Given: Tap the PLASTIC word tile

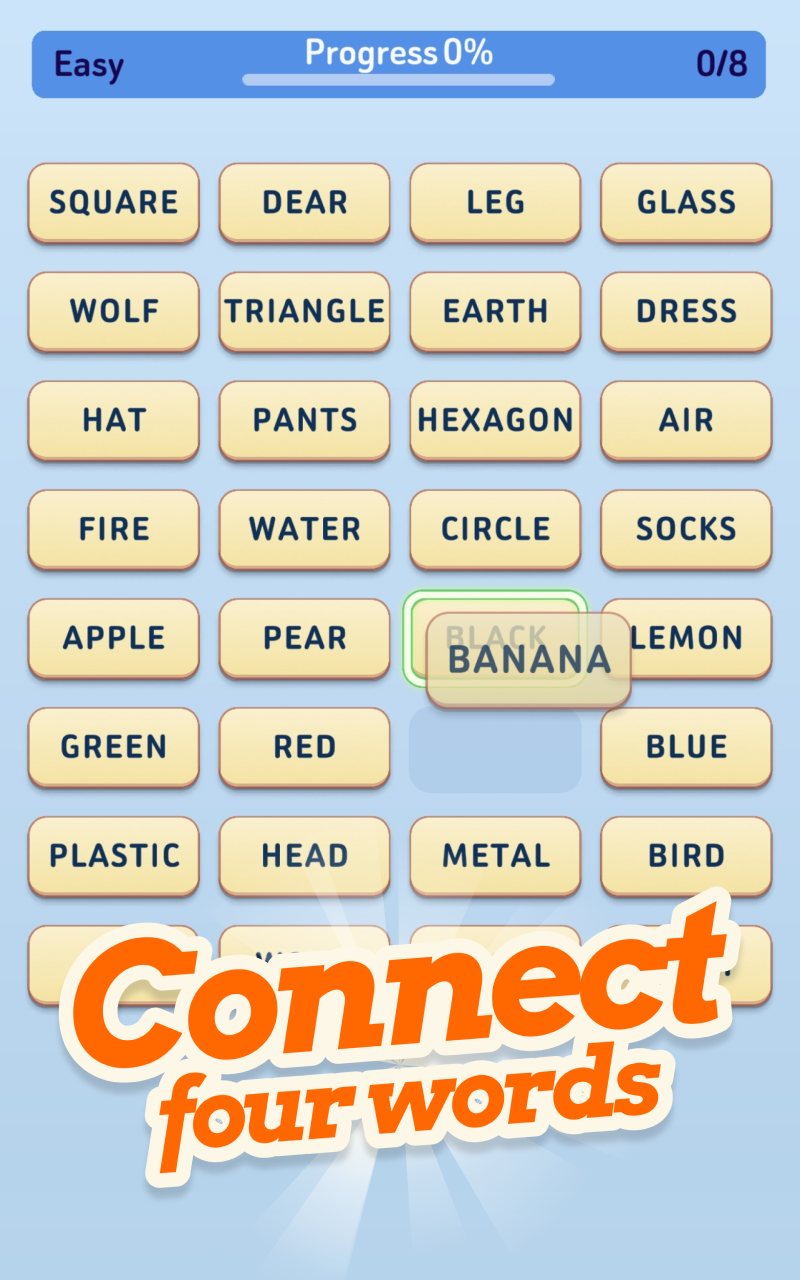Looking at the screenshot, I should [x=114, y=856].
